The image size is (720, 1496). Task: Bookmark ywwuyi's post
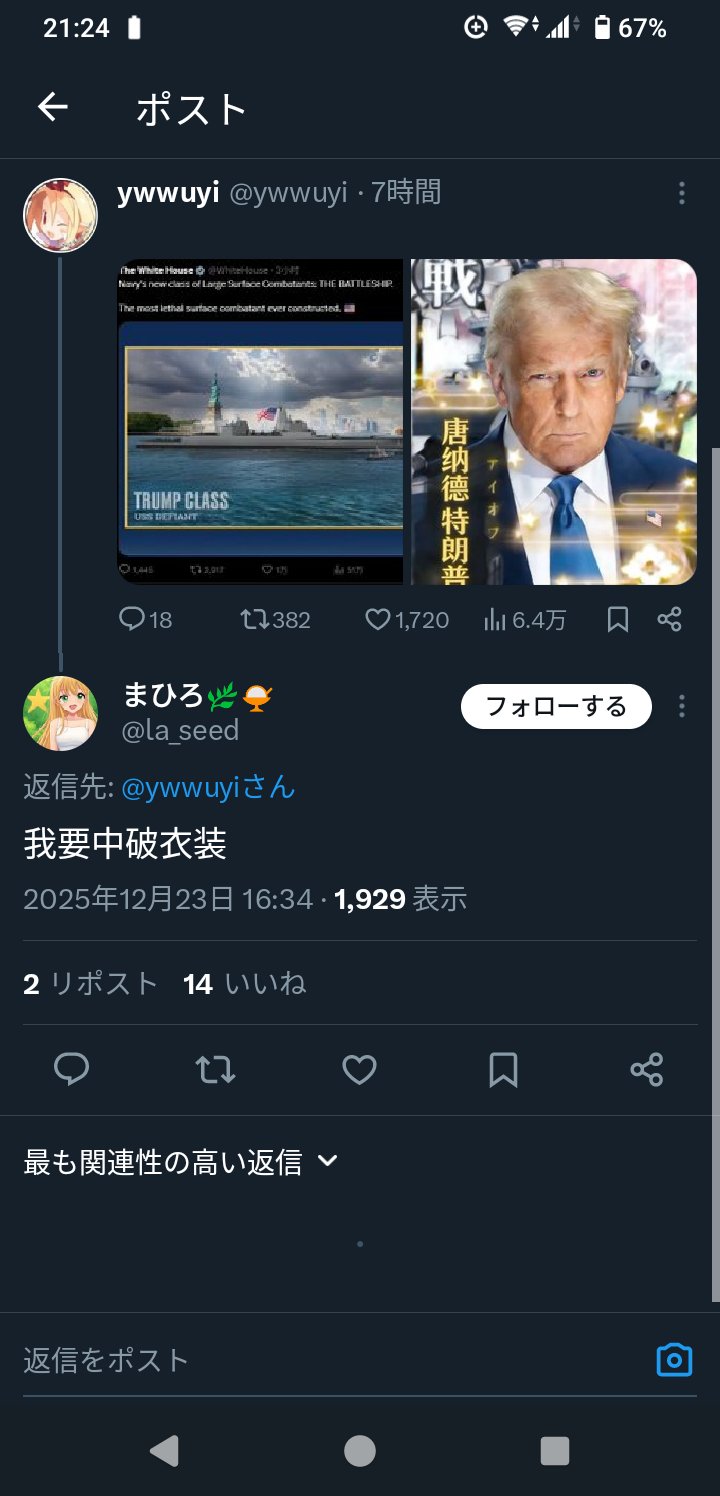point(618,620)
